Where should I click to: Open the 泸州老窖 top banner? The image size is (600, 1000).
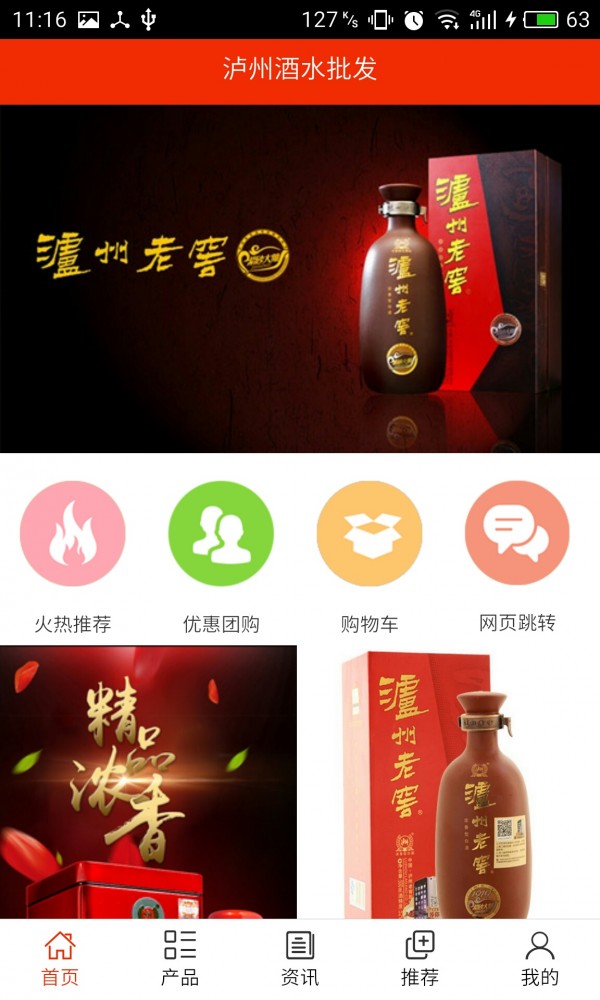pyautogui.click(x=300, y=279)
